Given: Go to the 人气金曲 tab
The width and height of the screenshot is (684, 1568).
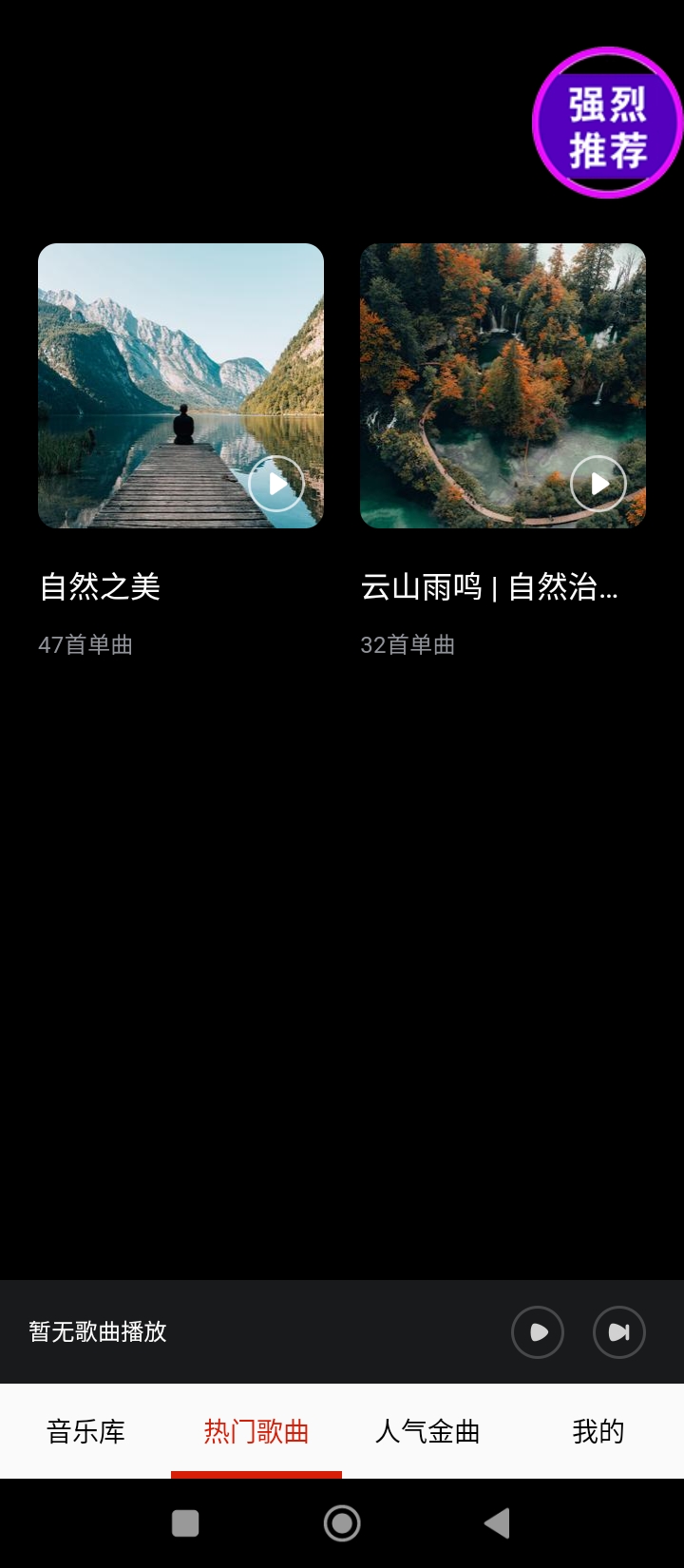Looking at the screenshot, I should [427, 1431].
